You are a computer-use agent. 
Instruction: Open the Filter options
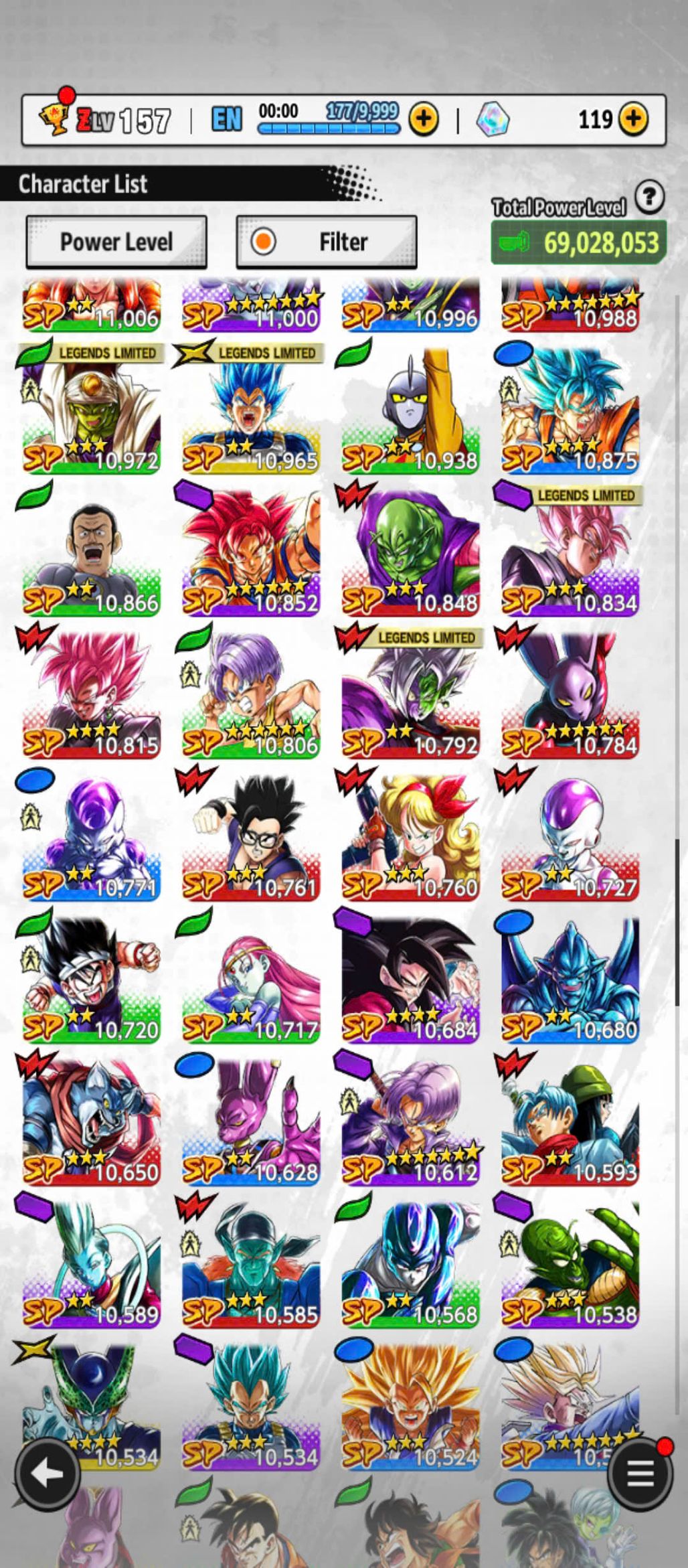[327, 242]
